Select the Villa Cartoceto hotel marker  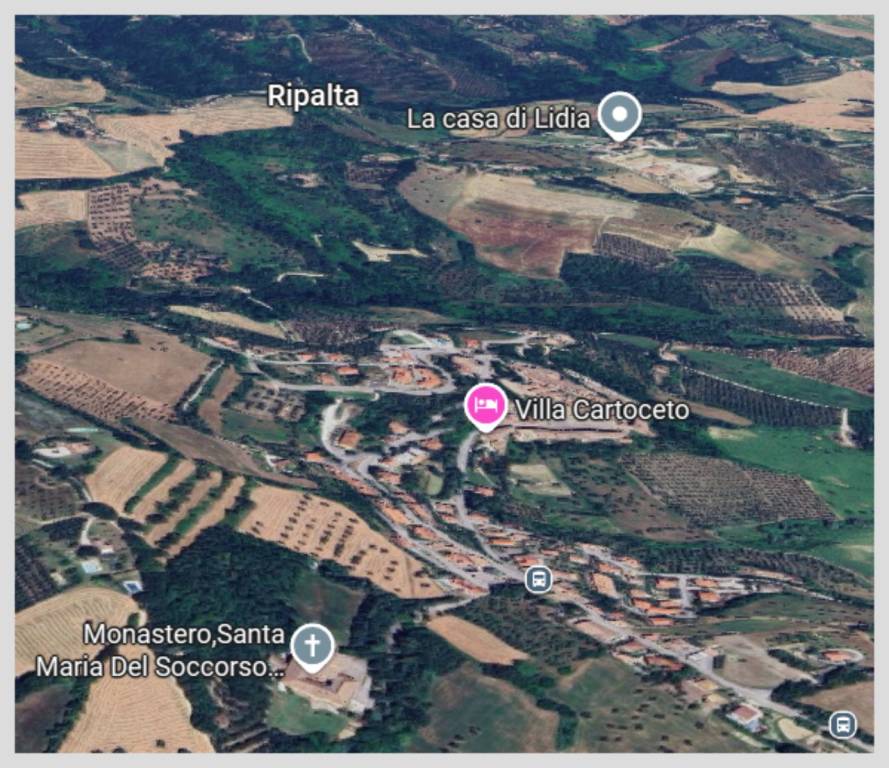[486, 405]
